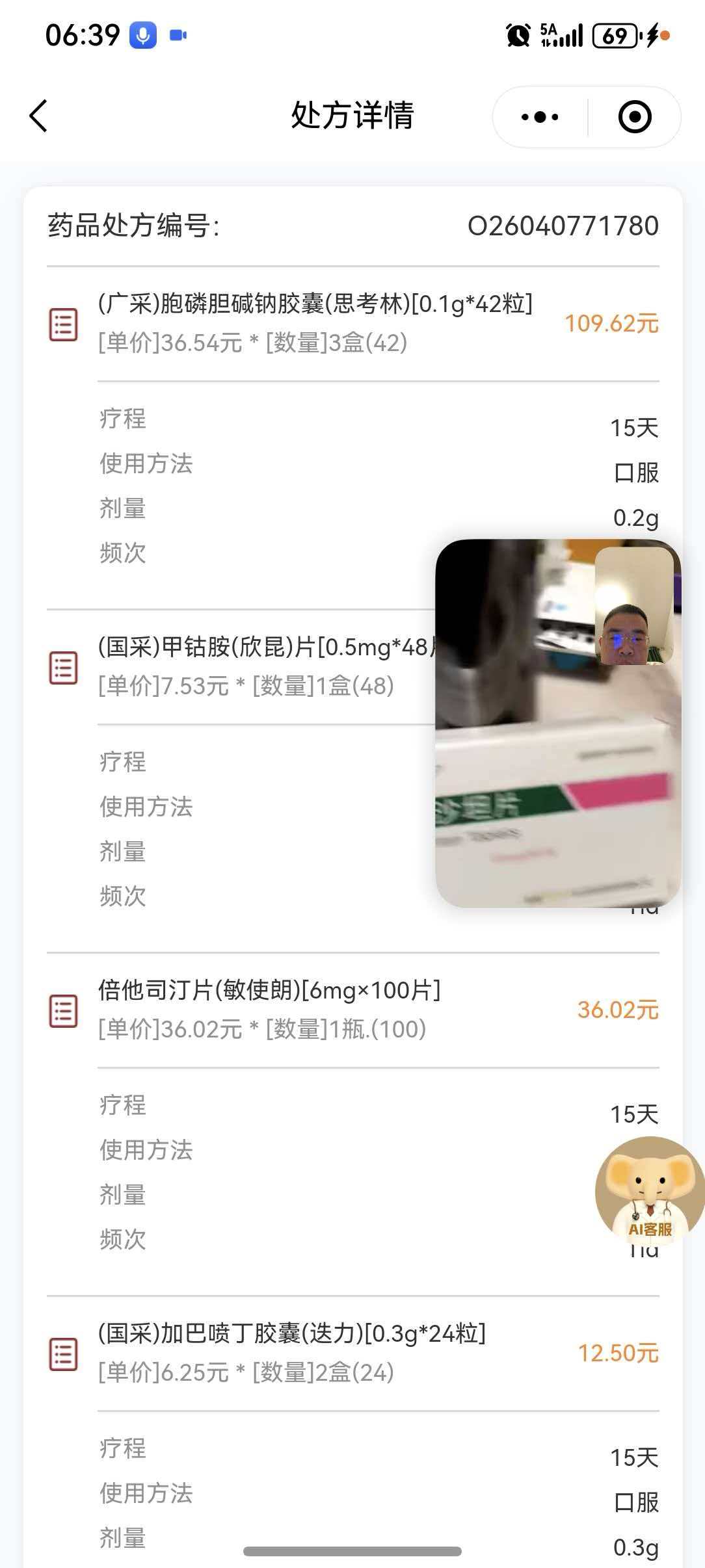The height and width of the screenshot is (1568, 705).
Task: Open the AI客服 assistant
Action: pyautogui.click(x=649, y=1190)
